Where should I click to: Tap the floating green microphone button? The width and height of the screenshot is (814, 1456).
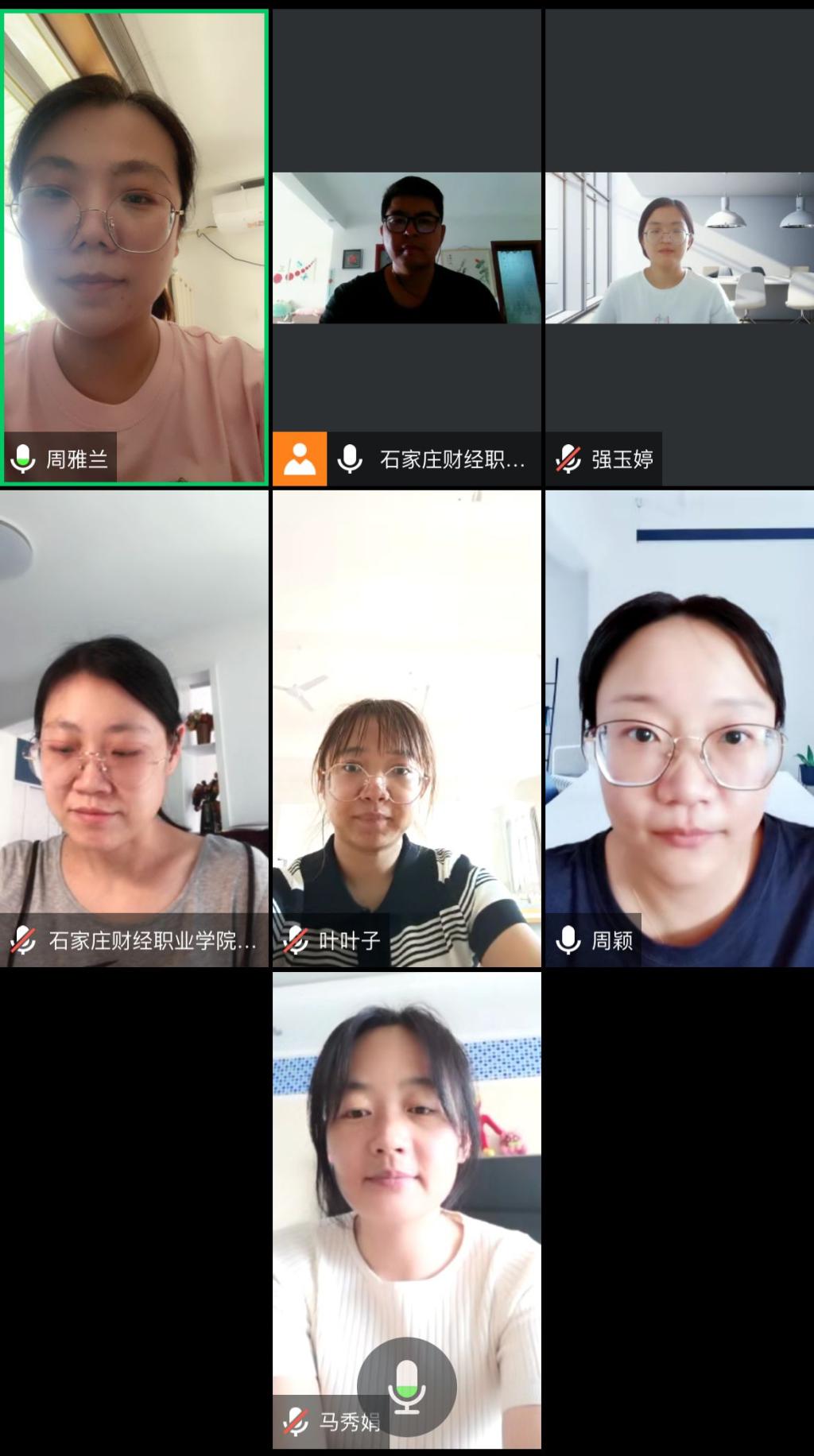click(406, 1387)
